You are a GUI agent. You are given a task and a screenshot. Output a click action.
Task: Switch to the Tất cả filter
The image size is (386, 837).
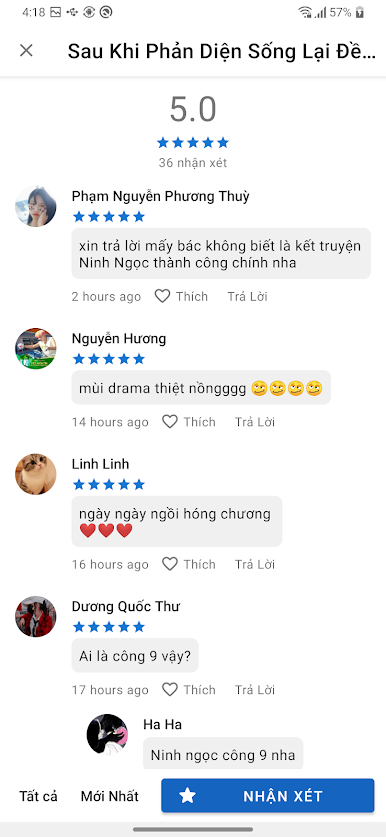(38, 796)
